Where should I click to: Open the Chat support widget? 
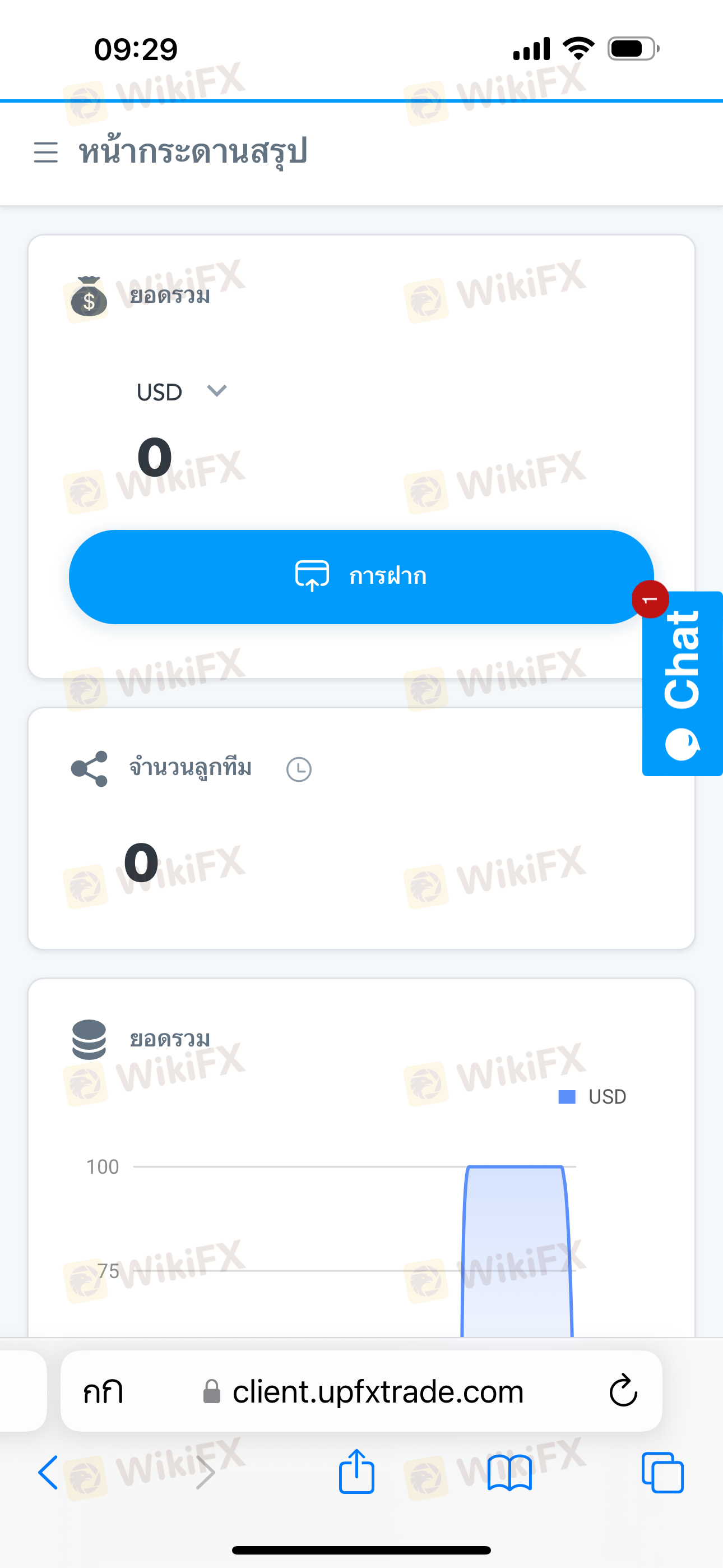pyautogui.click(x=682, y=684)
